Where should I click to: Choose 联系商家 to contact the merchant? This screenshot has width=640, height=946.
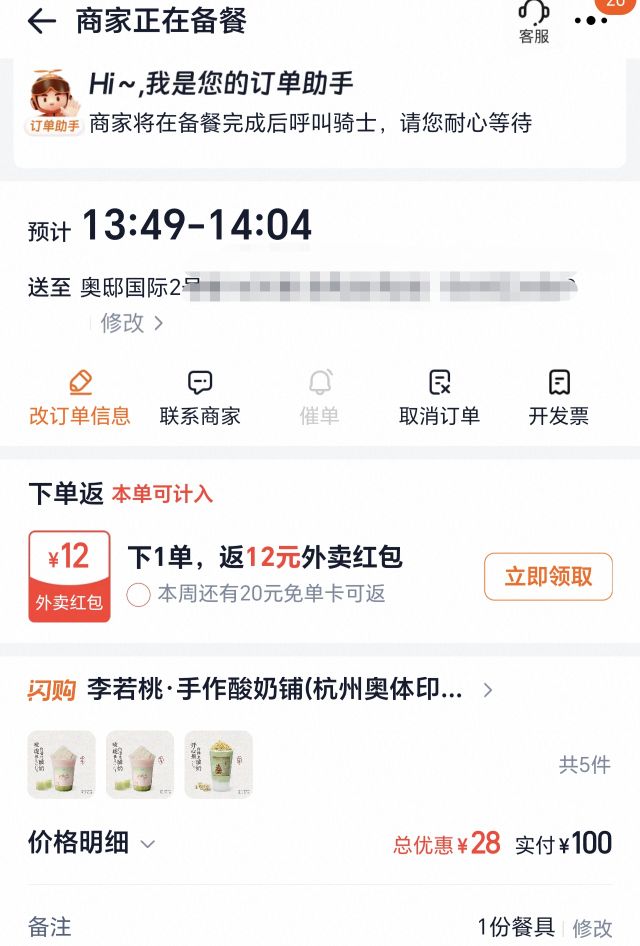click(200, 397)
